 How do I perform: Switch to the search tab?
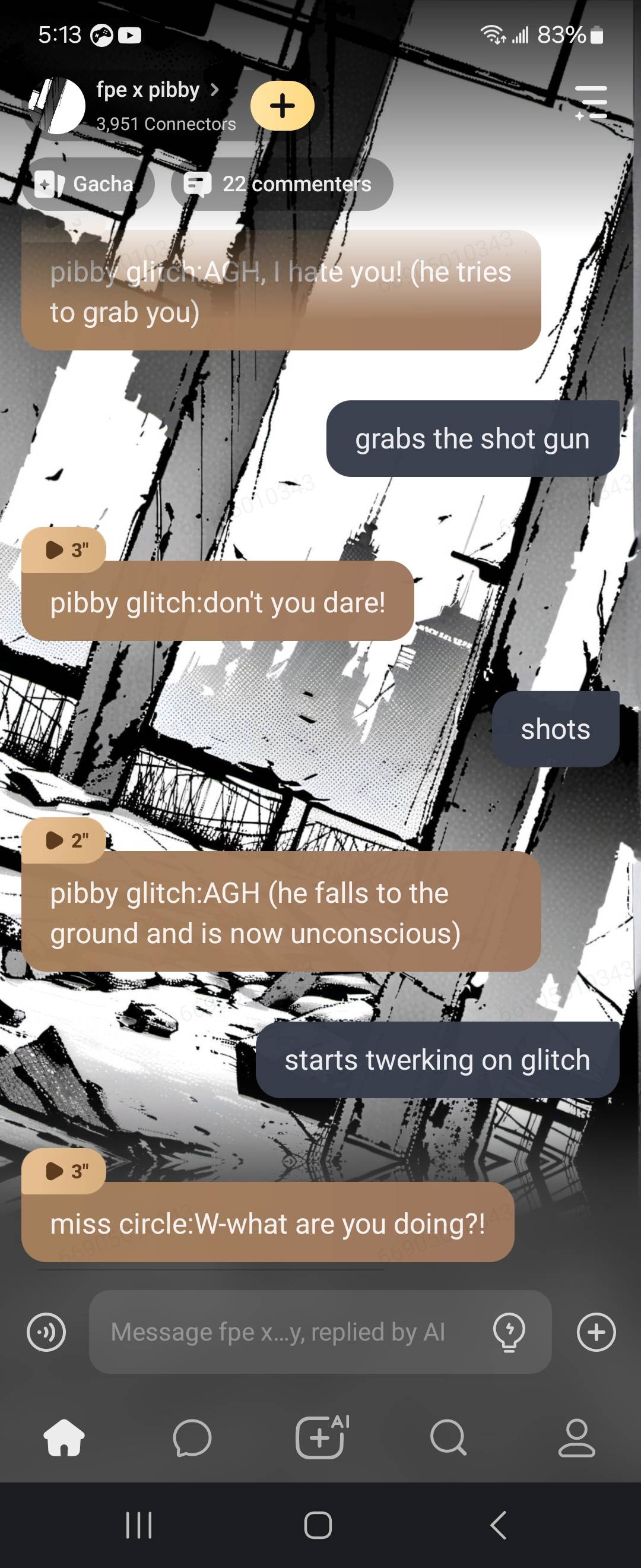448,1438
